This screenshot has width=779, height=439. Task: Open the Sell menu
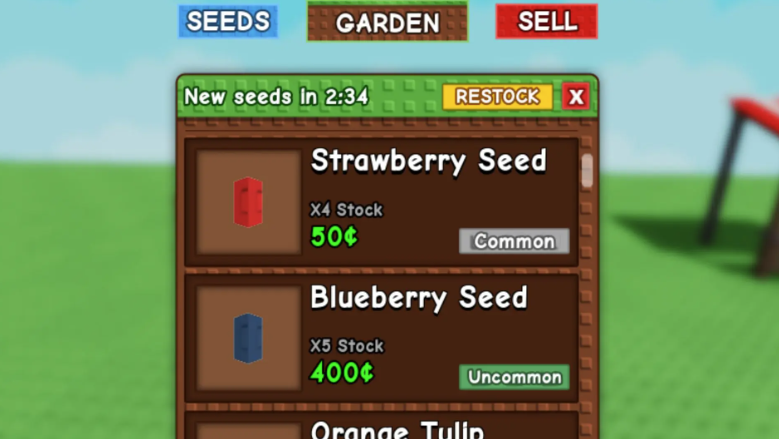pyautogui.click(x=546, y=21)
